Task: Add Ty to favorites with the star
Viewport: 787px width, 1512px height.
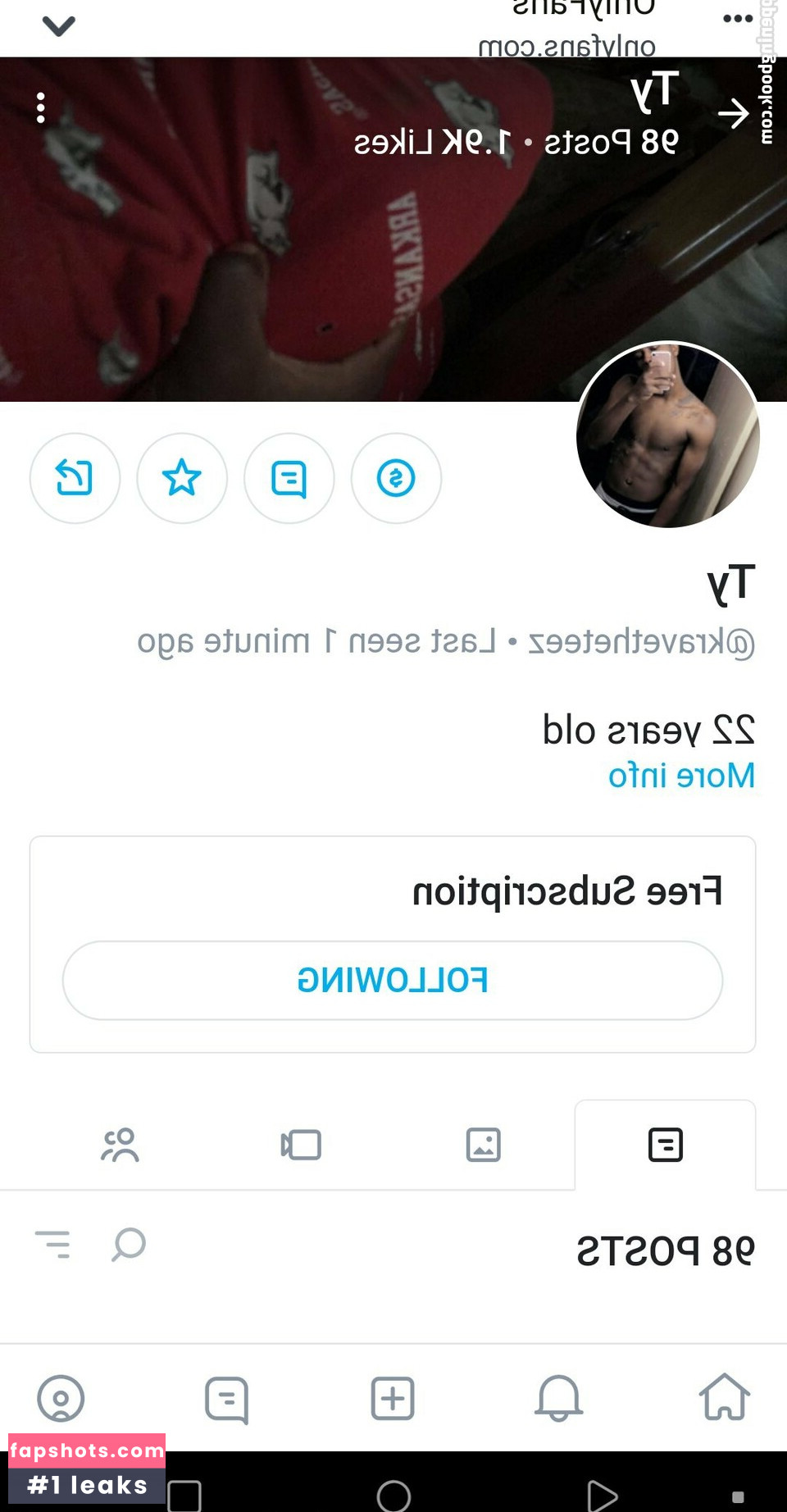Action: 181,478
